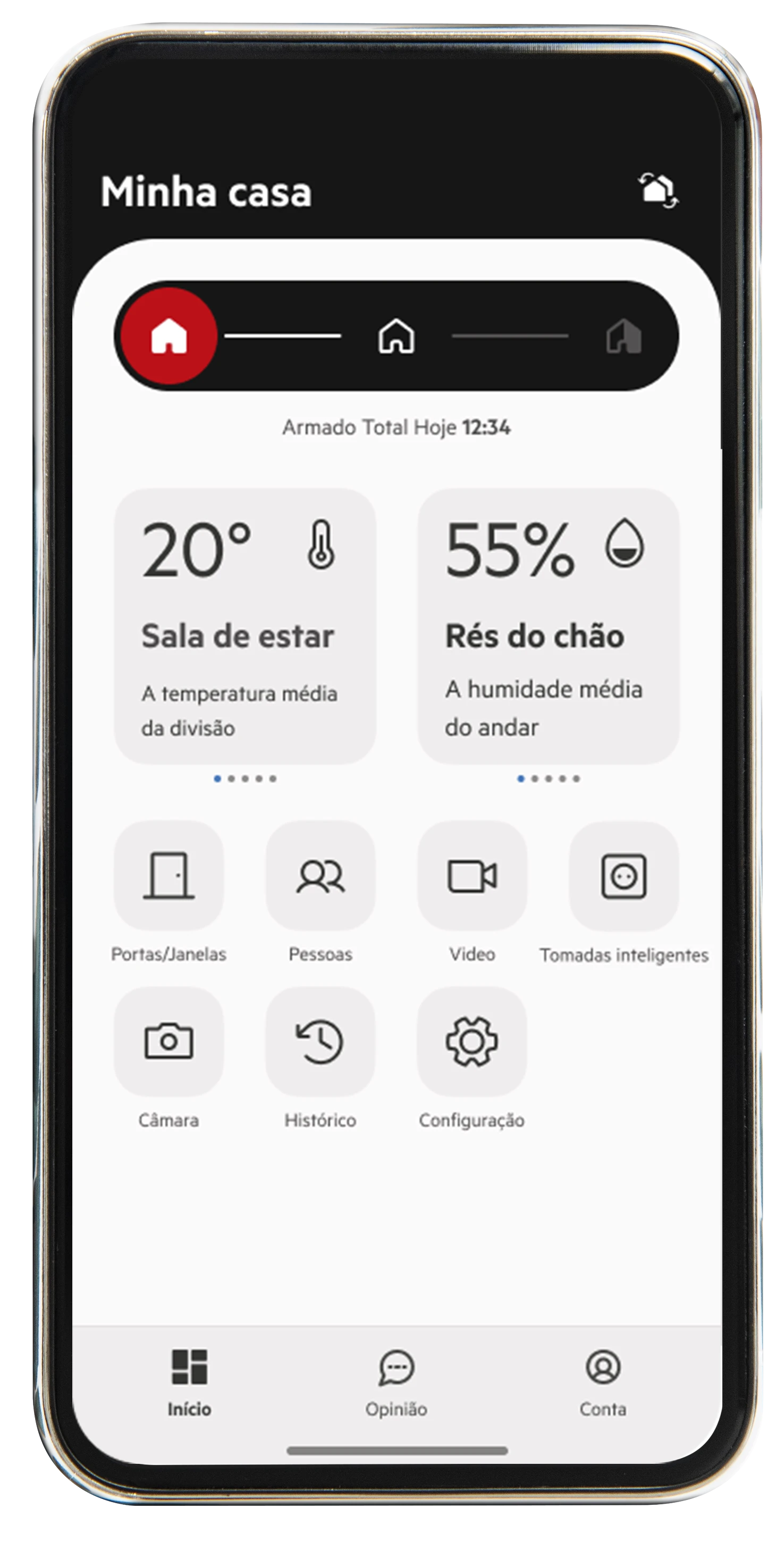The image size is (784, 1550).
Task: Select the red total arm mode
Action: tap(169, 336)
